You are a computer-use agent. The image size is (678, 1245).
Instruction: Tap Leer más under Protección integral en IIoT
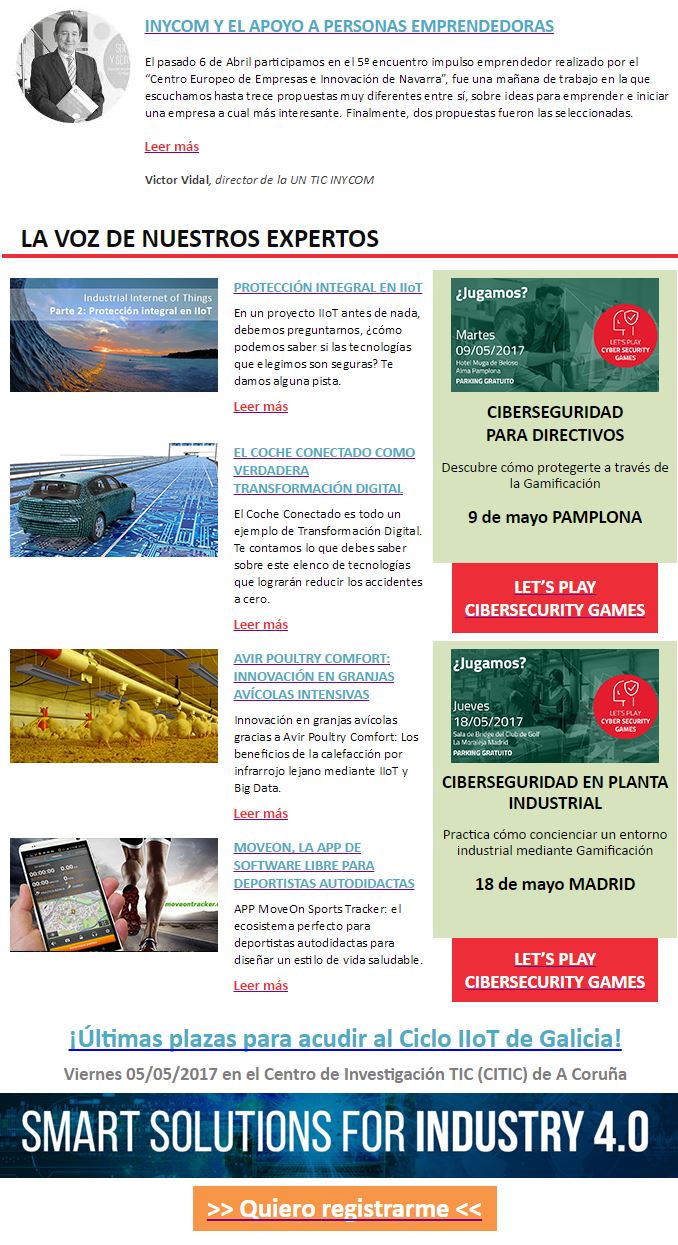coord(260,407)
